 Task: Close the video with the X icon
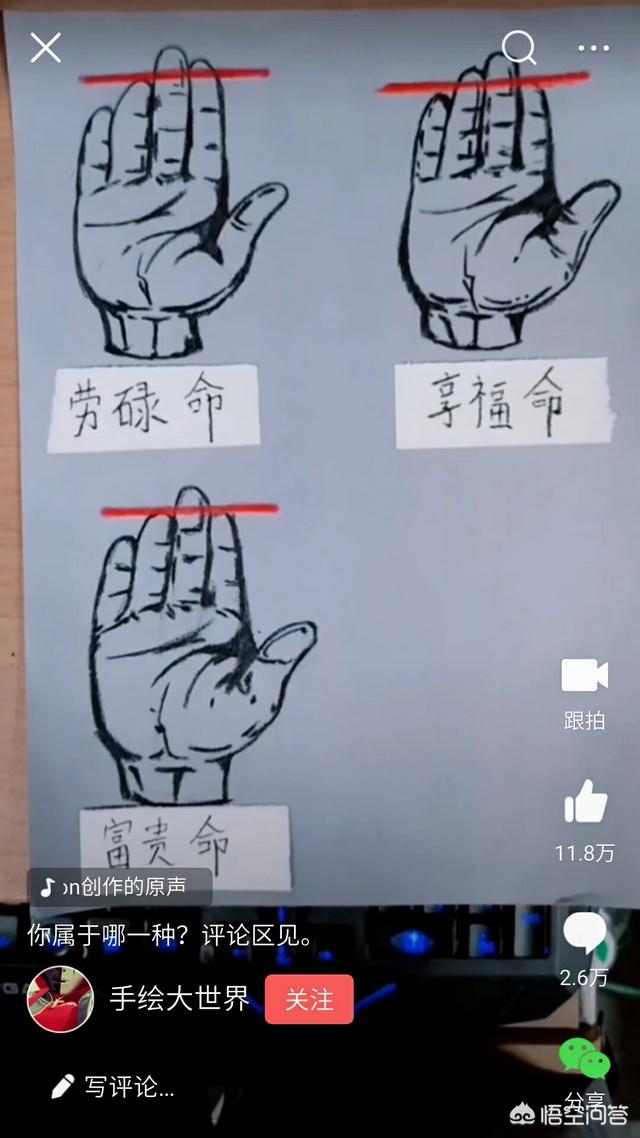point(46,47)
